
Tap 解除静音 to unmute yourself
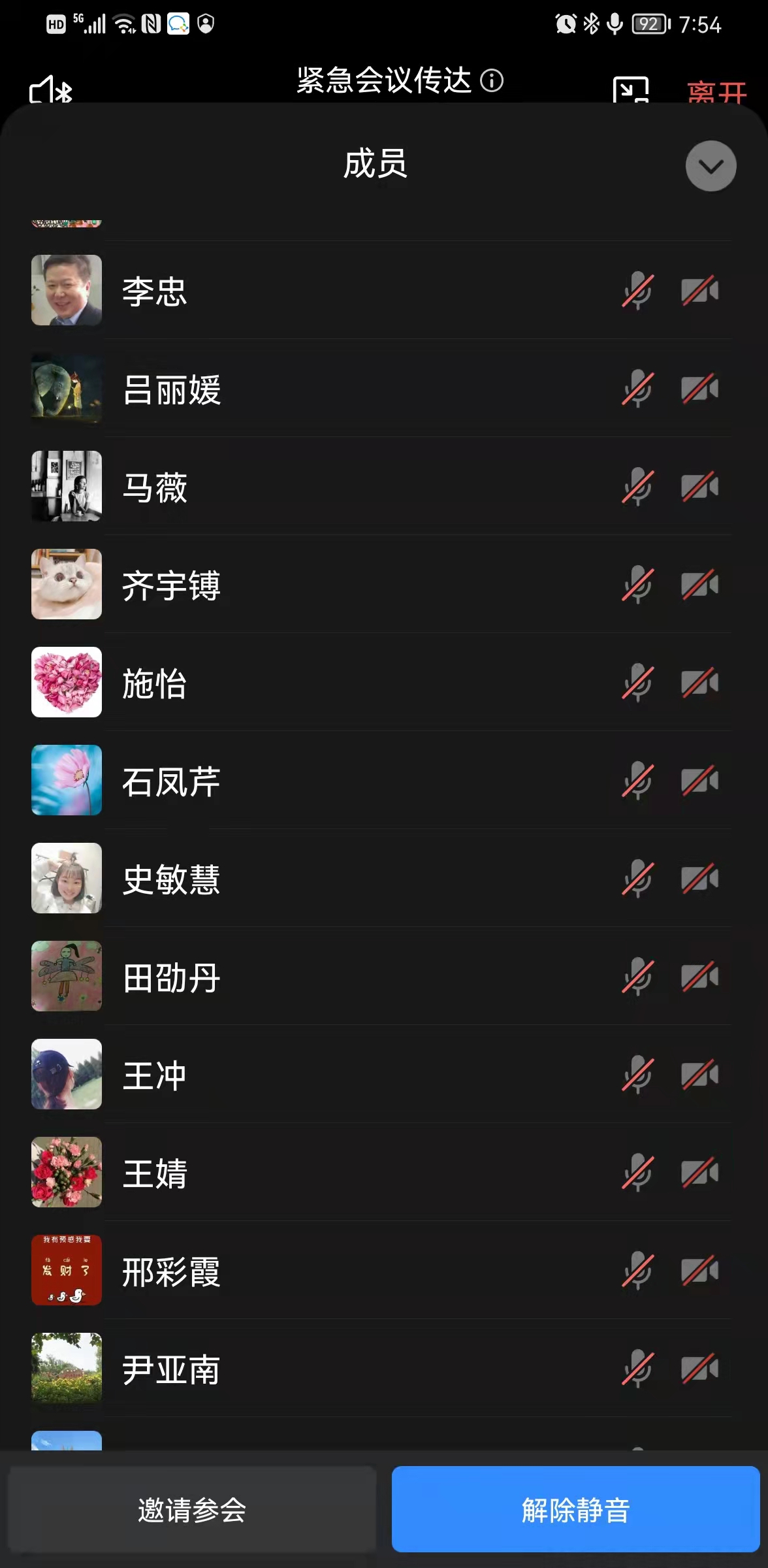point(575,1509)
